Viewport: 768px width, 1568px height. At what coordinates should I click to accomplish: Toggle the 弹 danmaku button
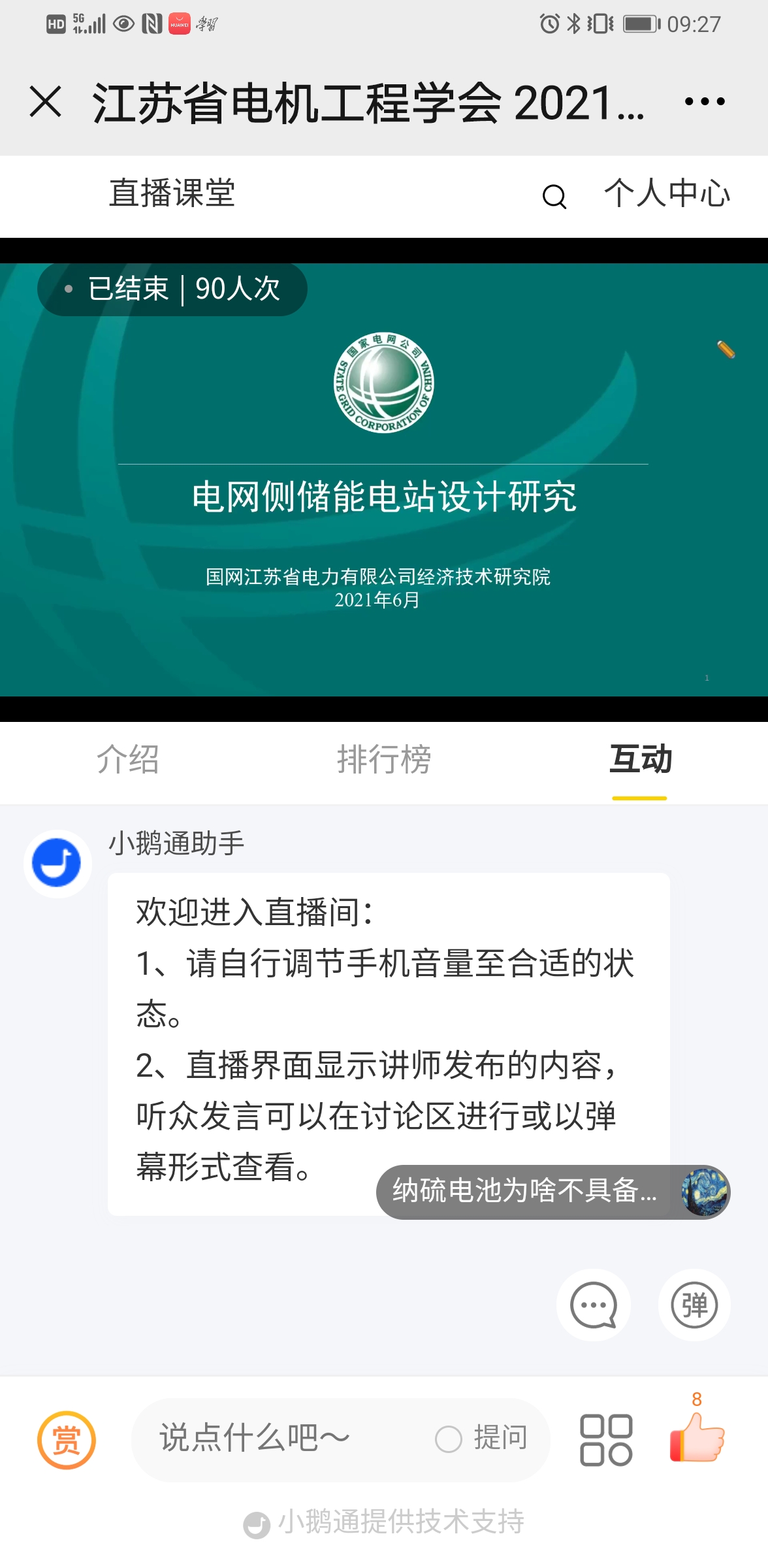[694, 1305]
